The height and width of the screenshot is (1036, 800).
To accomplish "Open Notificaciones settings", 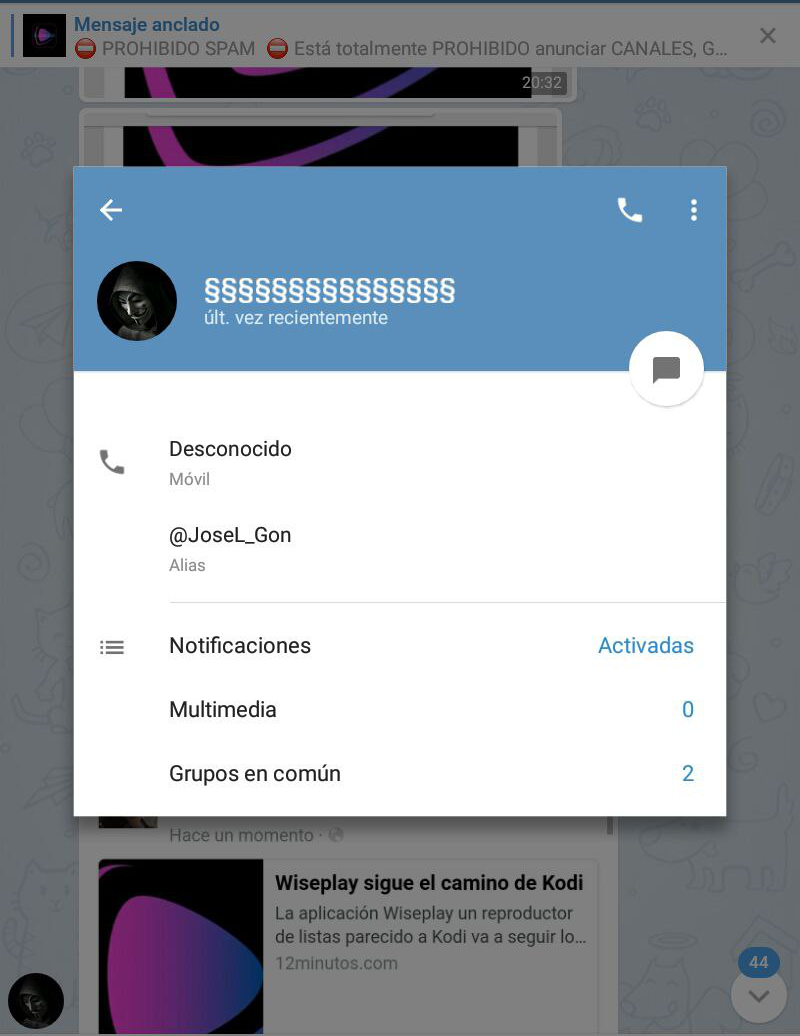I will (400, 646).
